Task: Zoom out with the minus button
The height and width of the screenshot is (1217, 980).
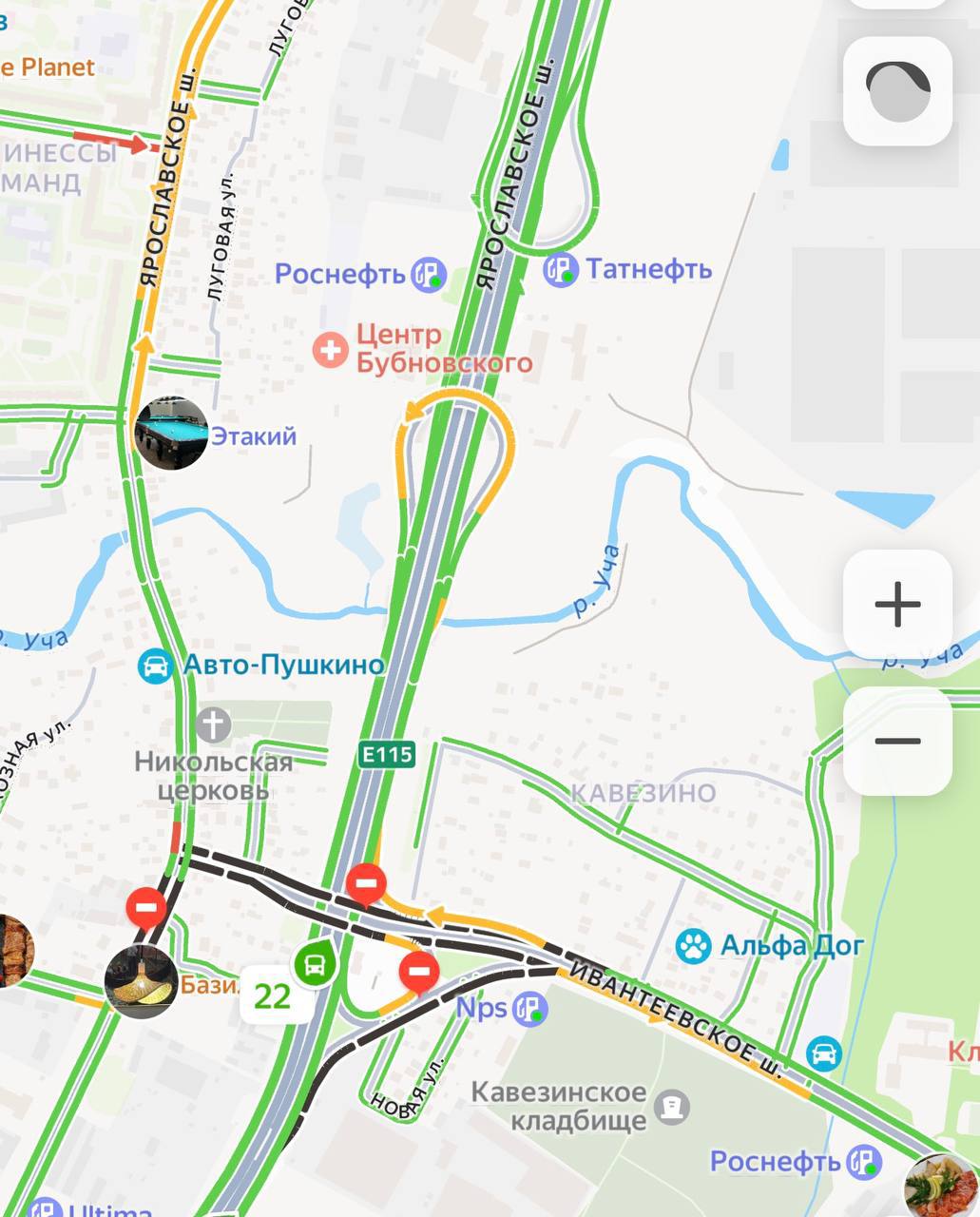Action: click(x=896, y=741)
